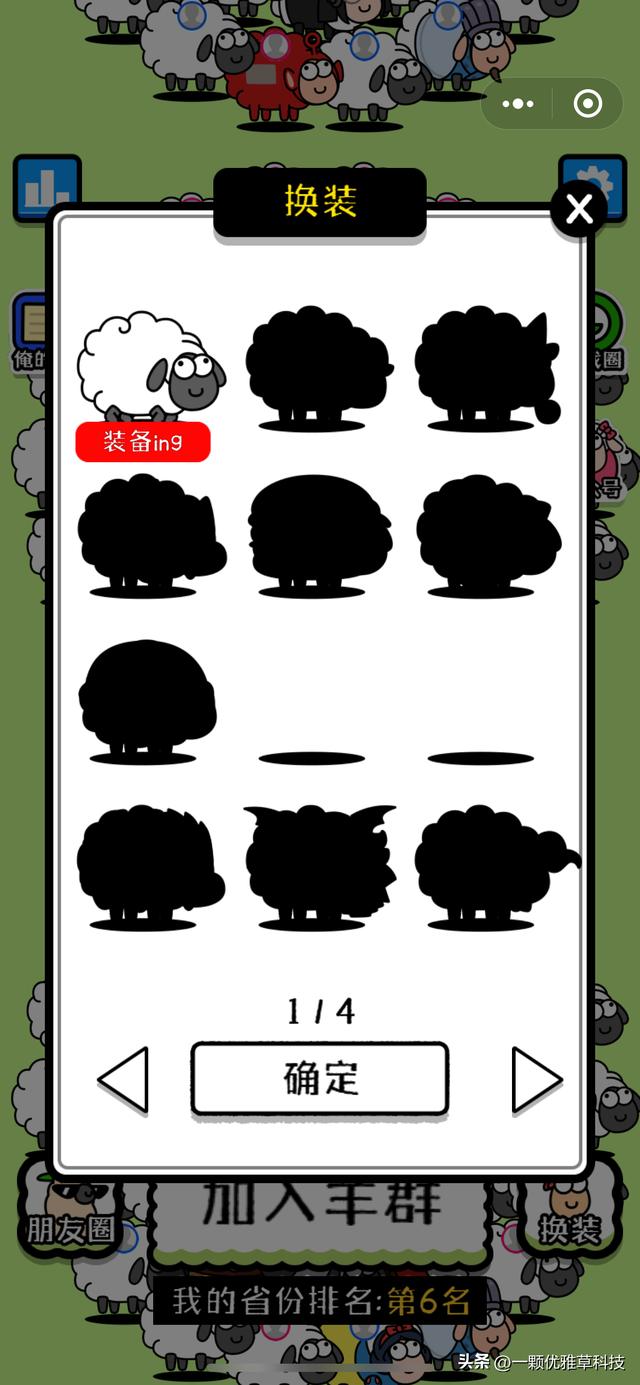Close the 换装 outfit dialog
640x1385 pixels.
coord(579,209)
